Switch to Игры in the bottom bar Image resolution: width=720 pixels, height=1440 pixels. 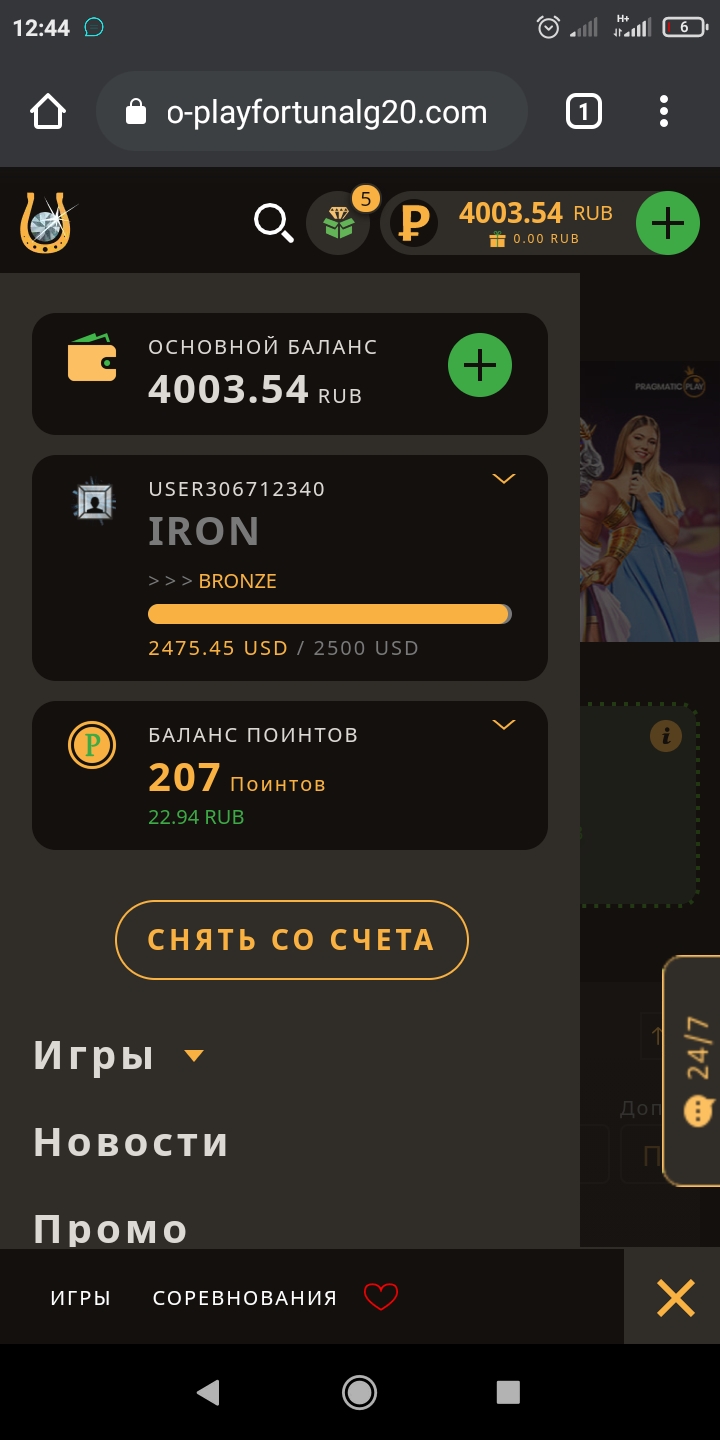81,1298
